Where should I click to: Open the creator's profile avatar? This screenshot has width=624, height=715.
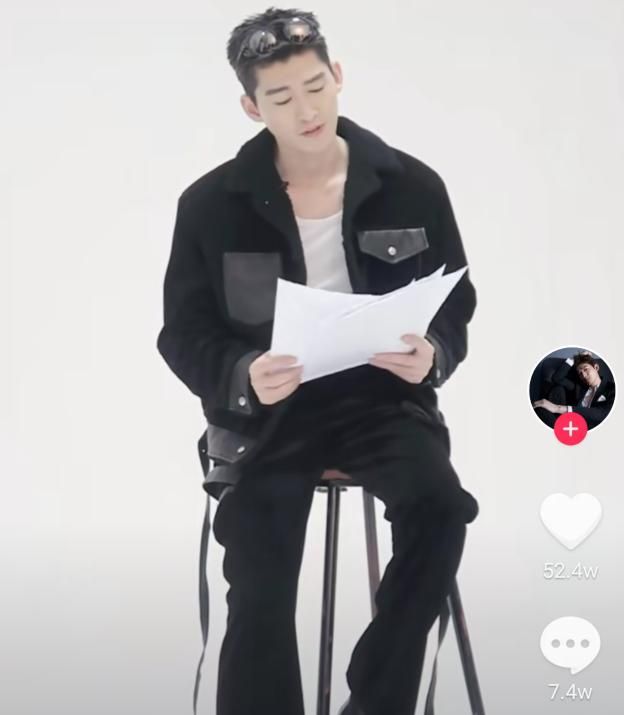tap(572, 387)
